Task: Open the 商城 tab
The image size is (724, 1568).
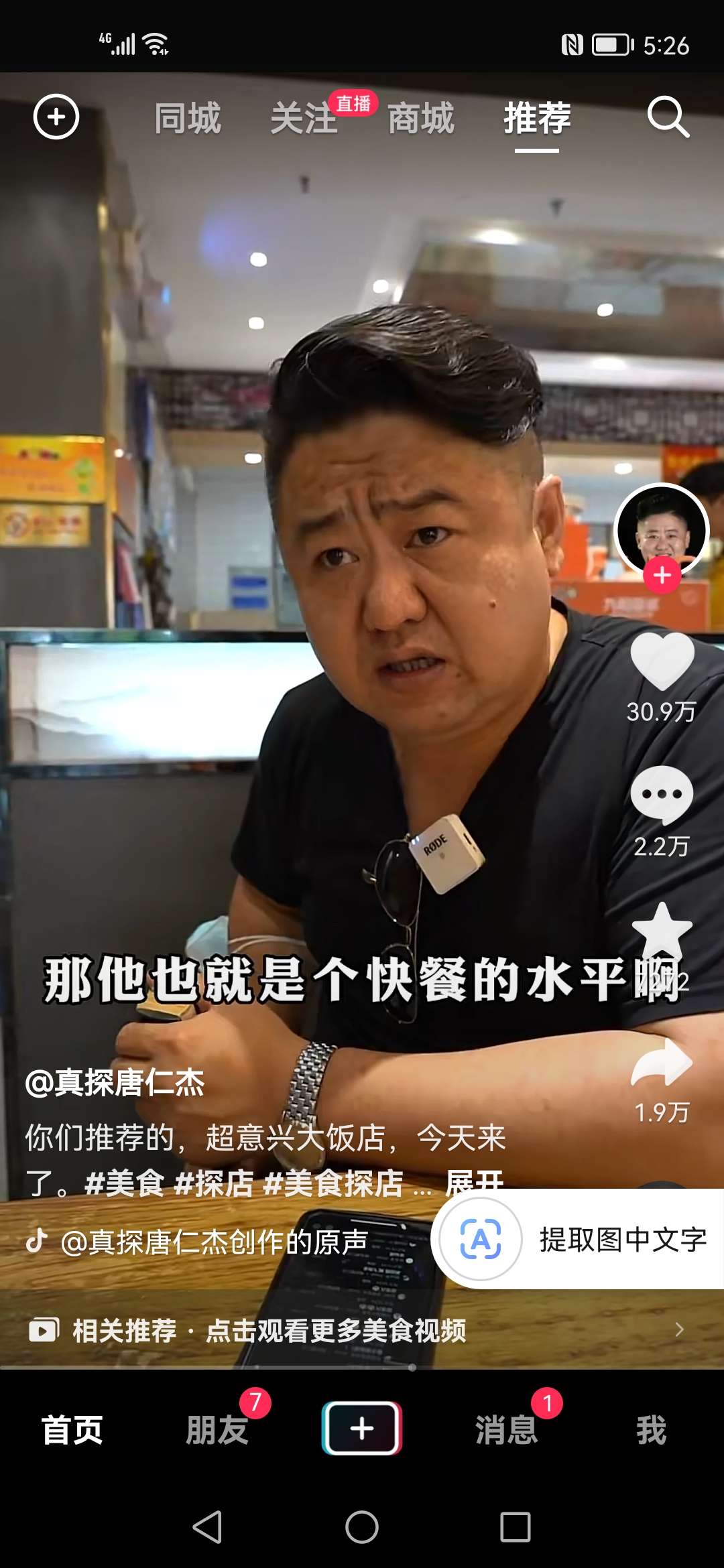Action: [421, 119]
